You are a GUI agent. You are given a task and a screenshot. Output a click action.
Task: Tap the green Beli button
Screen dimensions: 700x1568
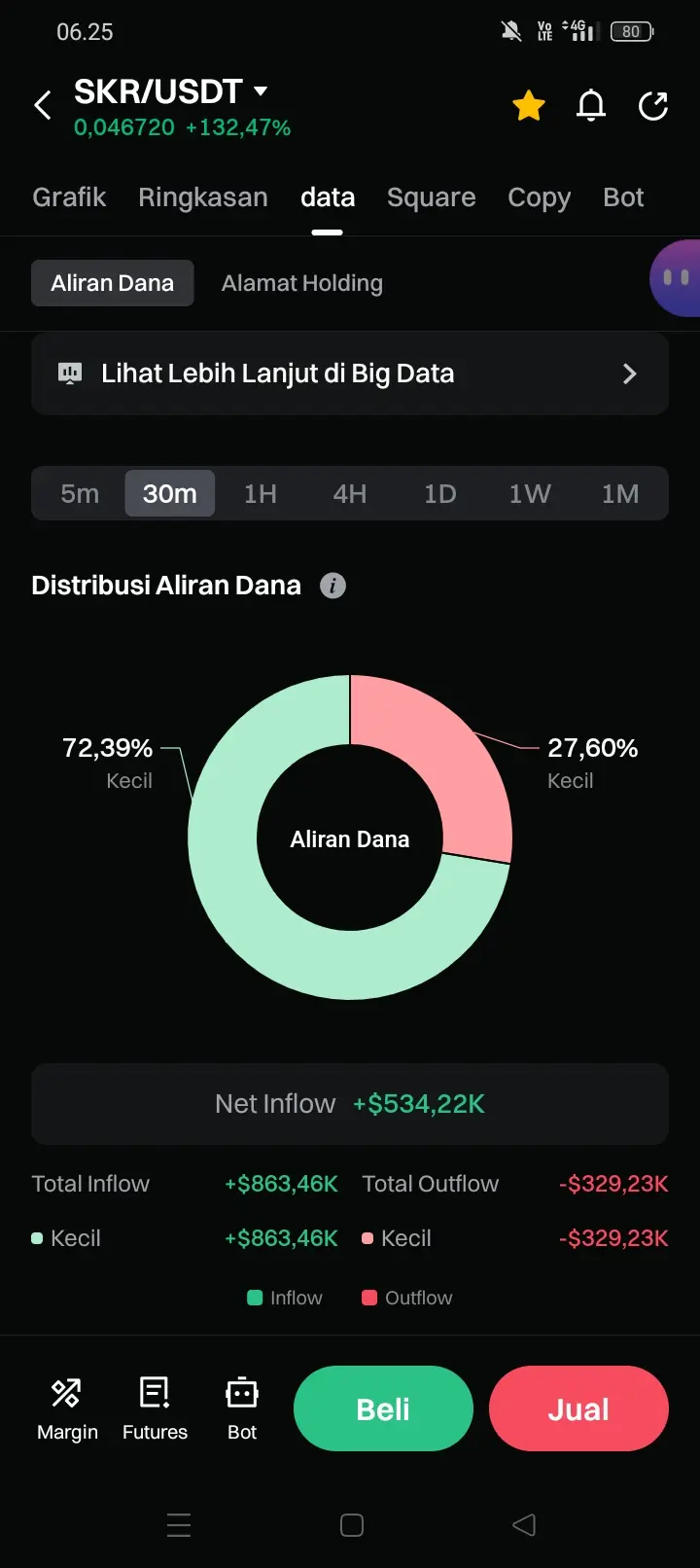click(383, 1408)
